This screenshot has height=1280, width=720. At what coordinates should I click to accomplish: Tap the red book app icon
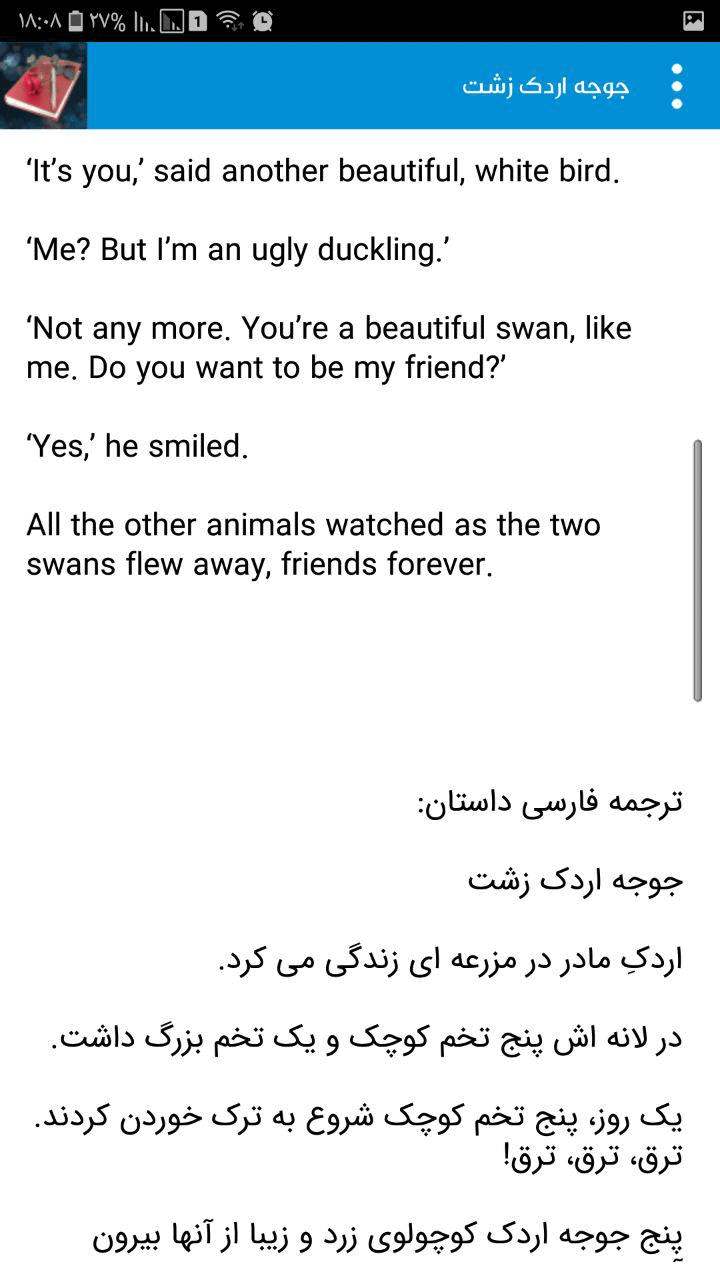(x=43, y=86)
